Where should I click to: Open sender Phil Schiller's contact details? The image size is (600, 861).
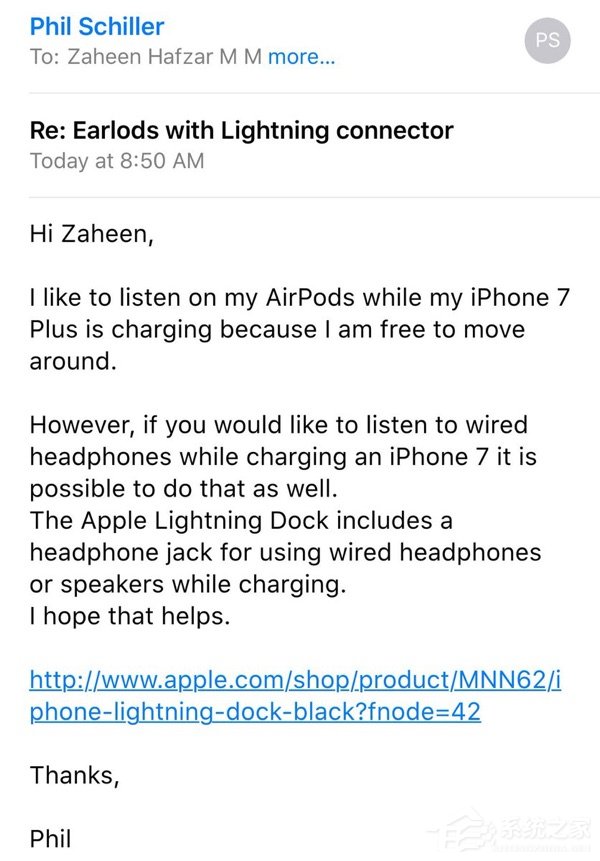point(97,26)
